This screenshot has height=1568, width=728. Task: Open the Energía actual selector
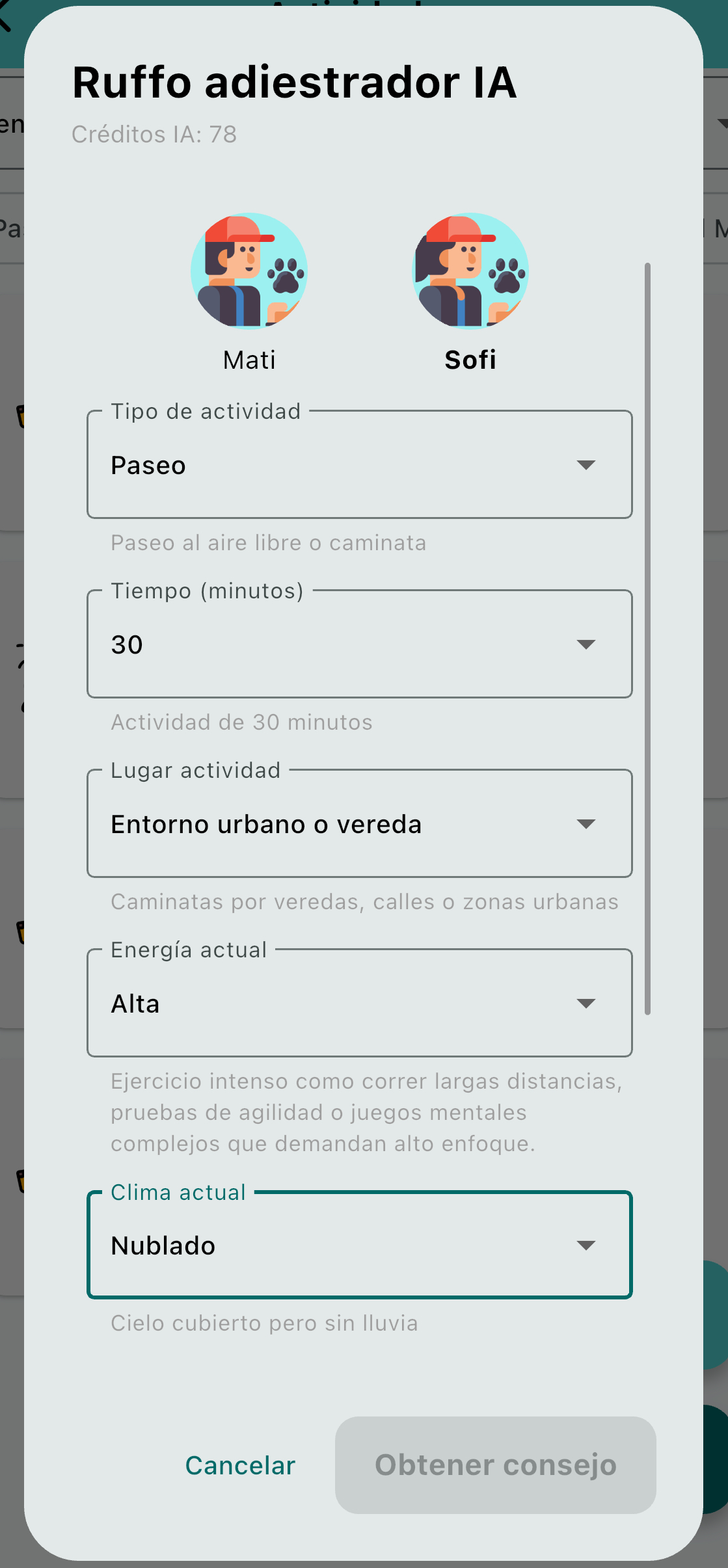(x=360, y=1003)
